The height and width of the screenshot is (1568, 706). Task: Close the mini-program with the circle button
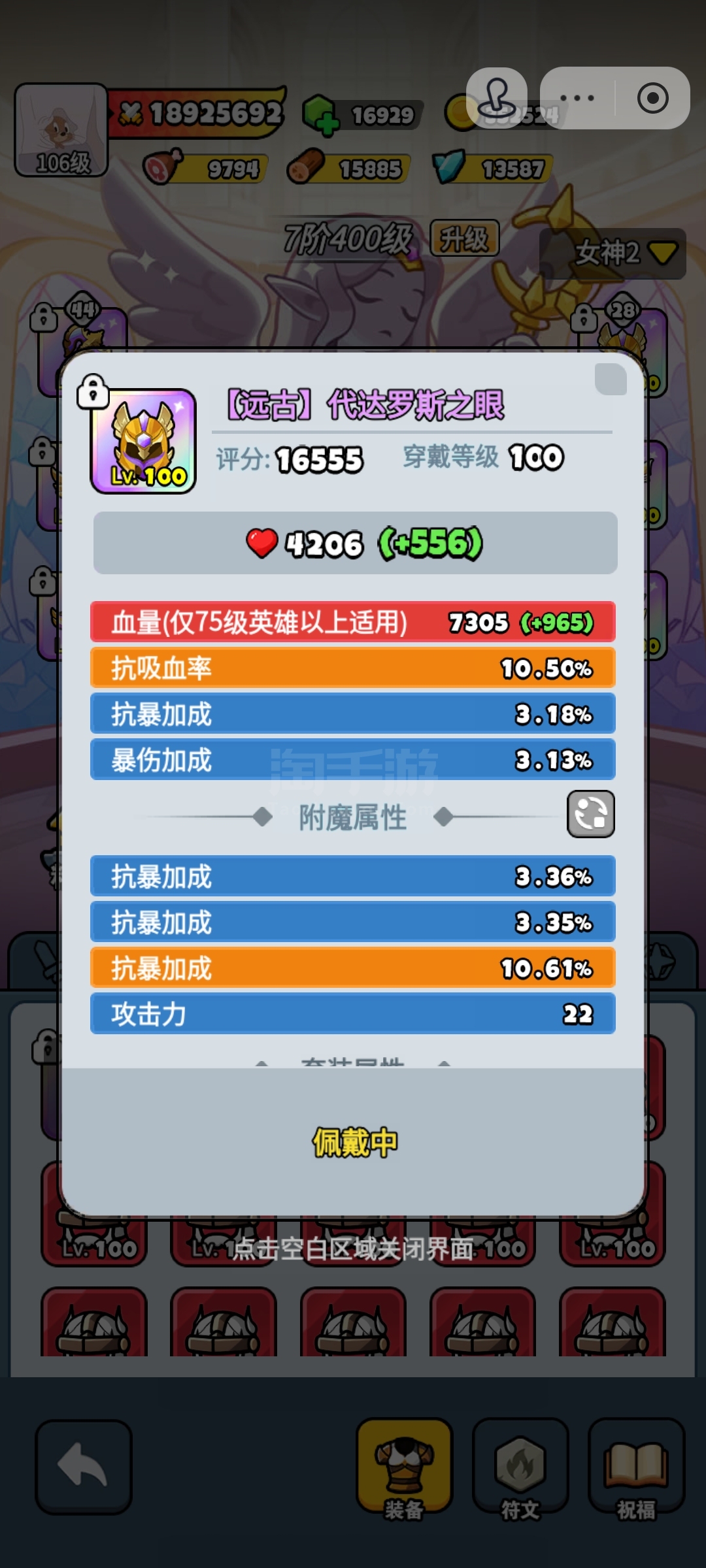[652, 99]
